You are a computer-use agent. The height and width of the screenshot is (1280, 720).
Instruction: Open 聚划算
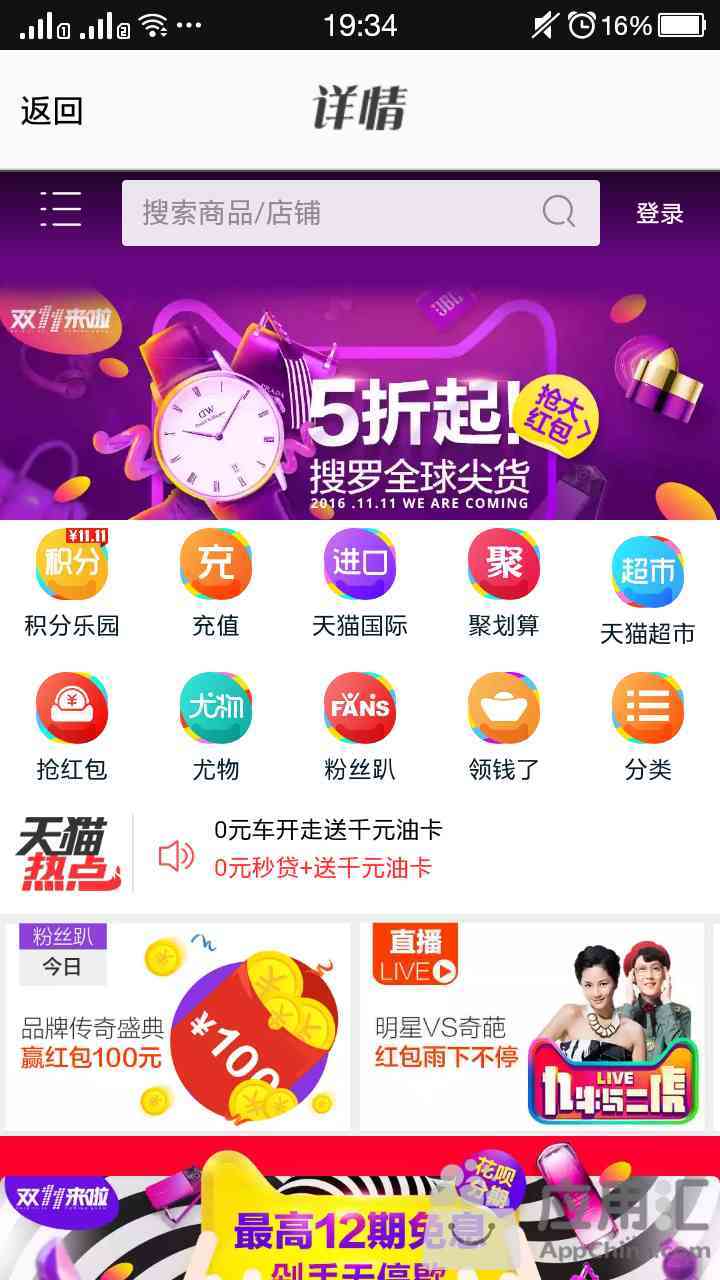(504, 585)
